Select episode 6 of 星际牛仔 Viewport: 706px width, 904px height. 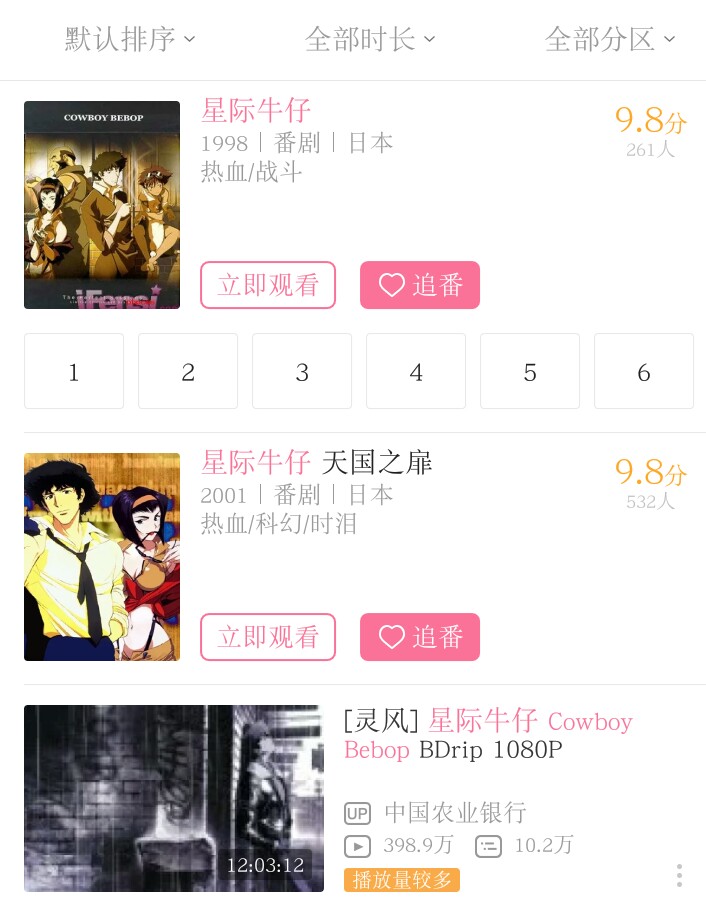point(644,372)
